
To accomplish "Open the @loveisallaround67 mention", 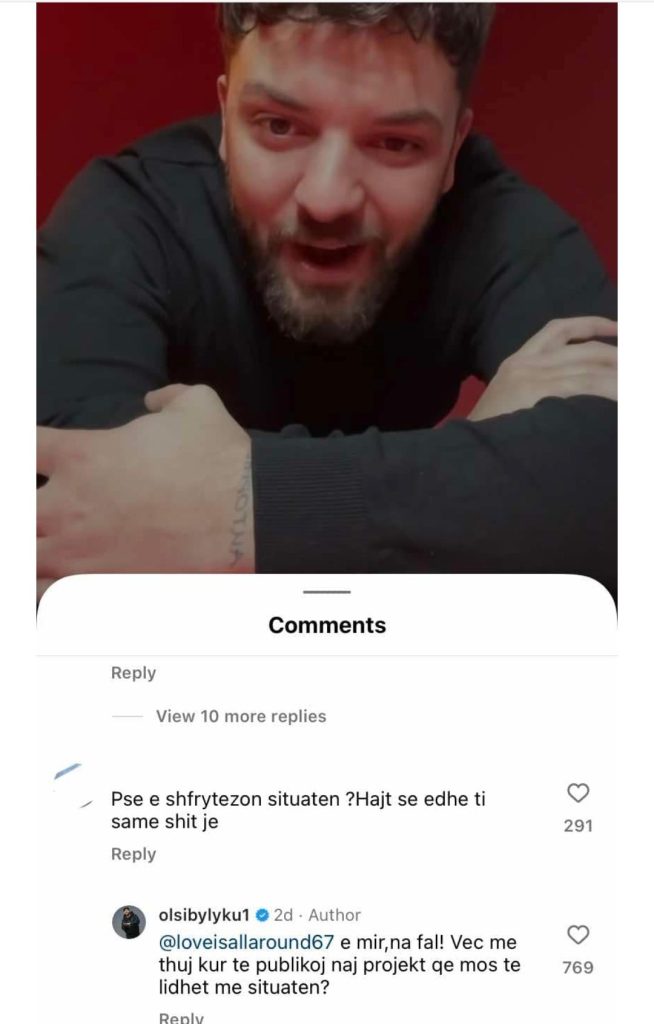I will point(246,943).
